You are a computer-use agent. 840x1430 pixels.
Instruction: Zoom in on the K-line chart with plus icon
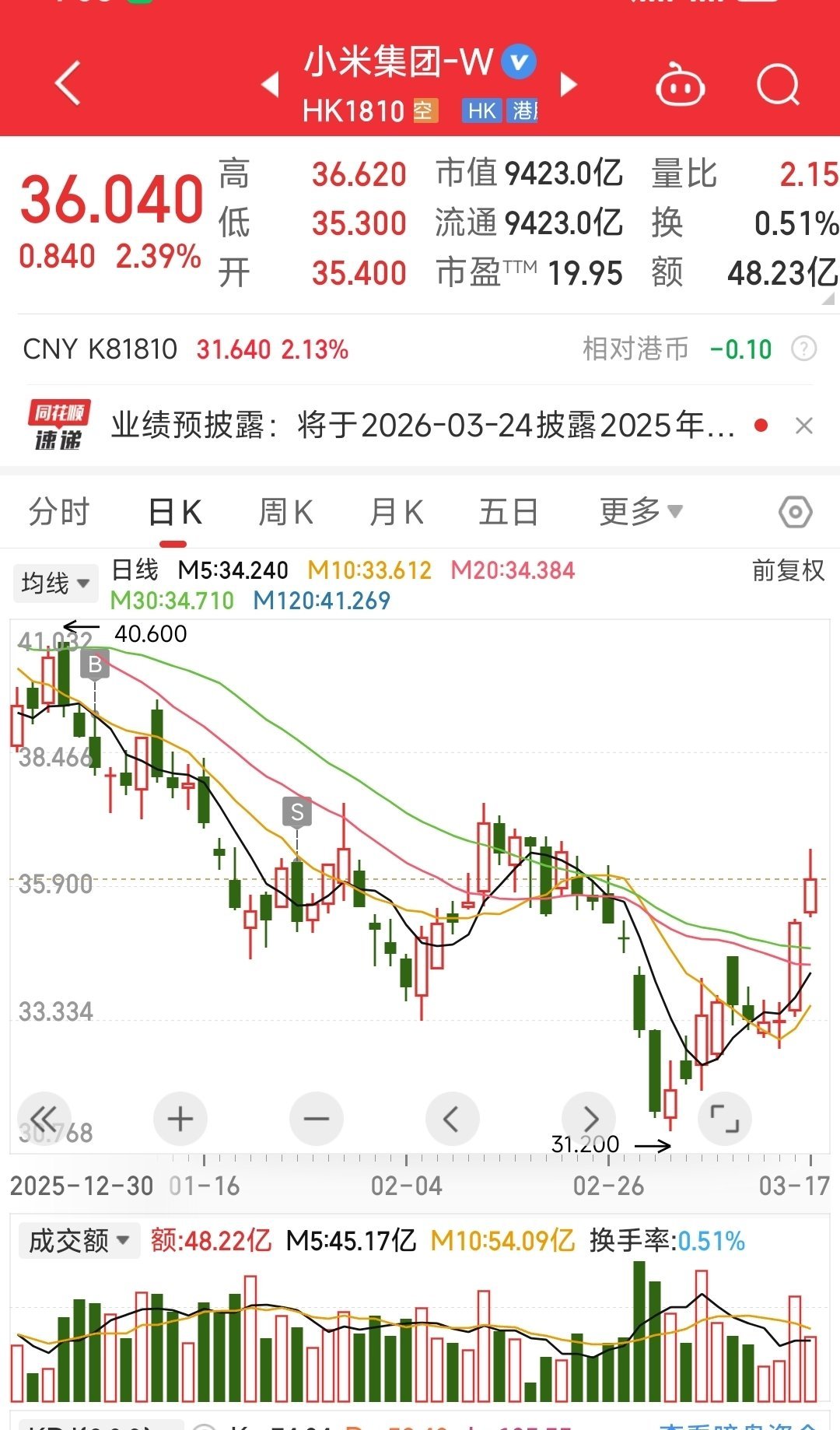click(180, 1118)
